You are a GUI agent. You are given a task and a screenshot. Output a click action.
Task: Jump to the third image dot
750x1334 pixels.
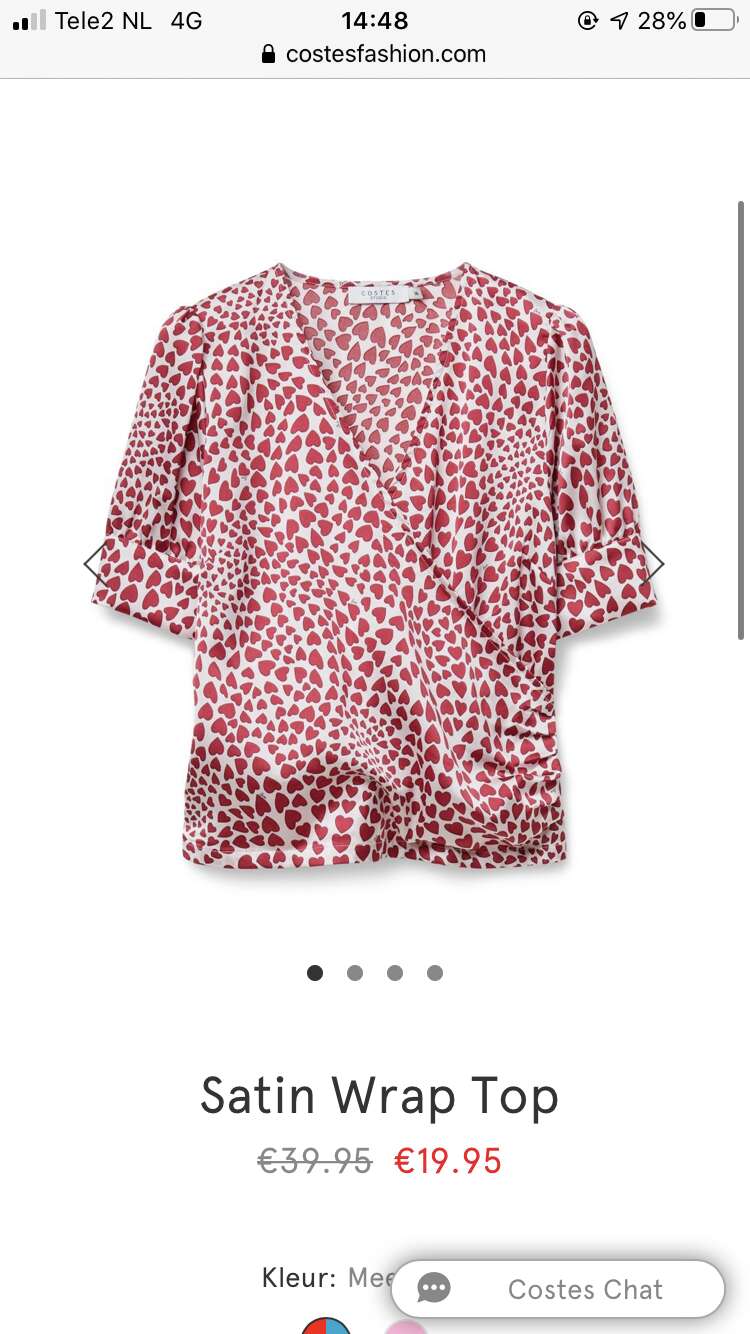395,973
